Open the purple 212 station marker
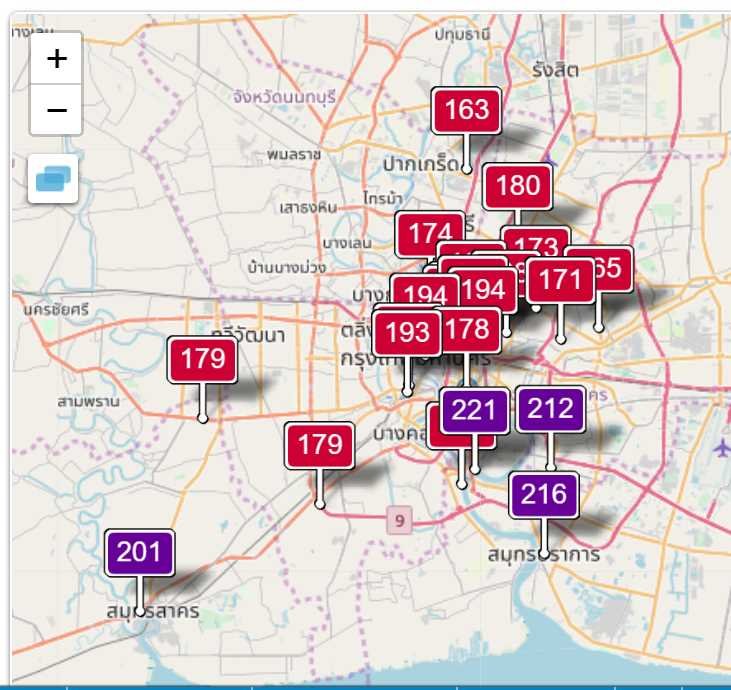This screenshot has width=731, height=690. (x=550, y=408)
